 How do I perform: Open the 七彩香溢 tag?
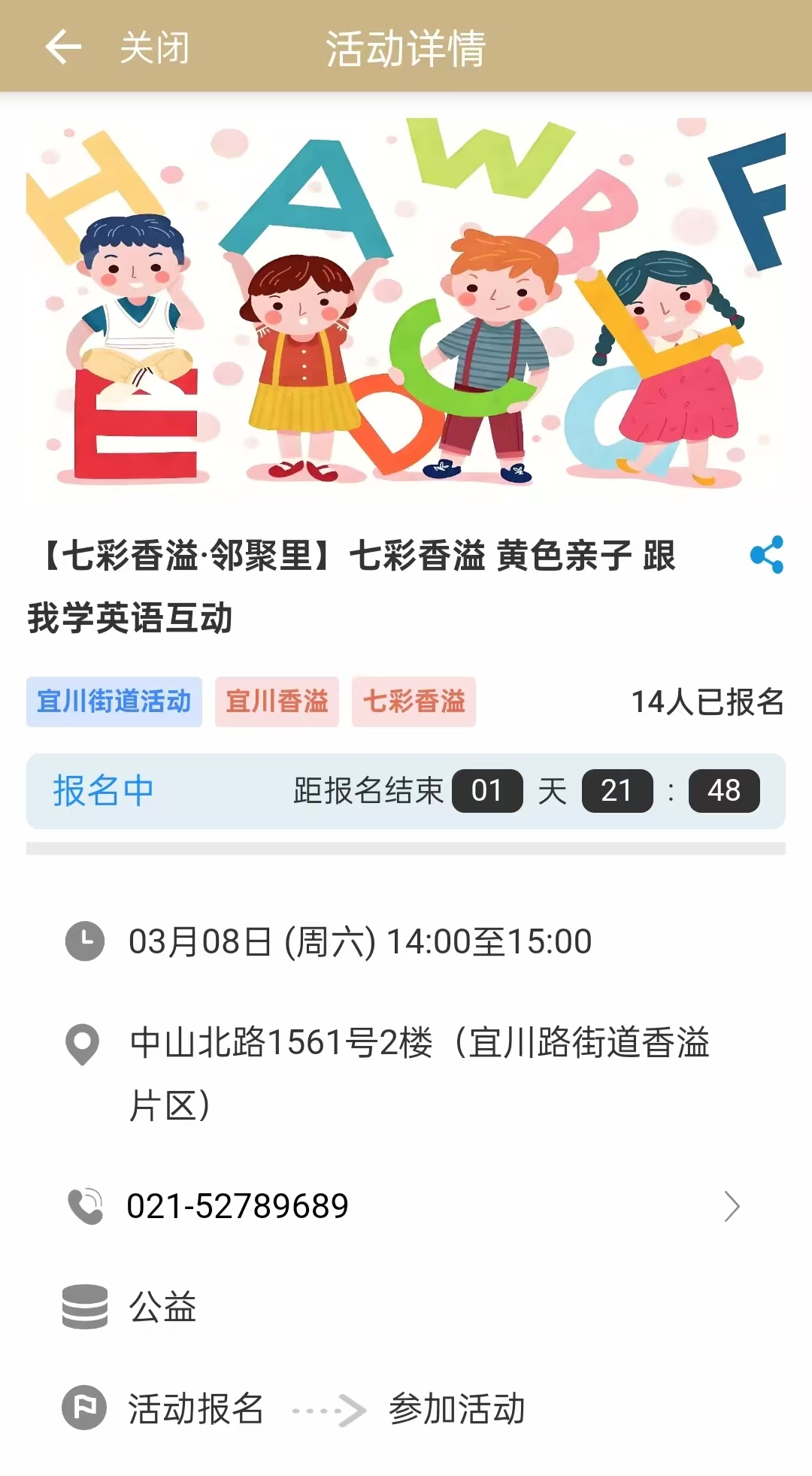coord(414,702)
